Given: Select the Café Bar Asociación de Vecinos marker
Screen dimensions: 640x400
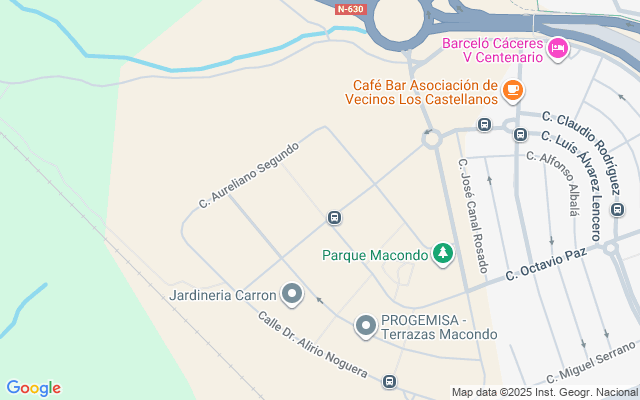Looking at the screenshot, I should pos(513,92).
